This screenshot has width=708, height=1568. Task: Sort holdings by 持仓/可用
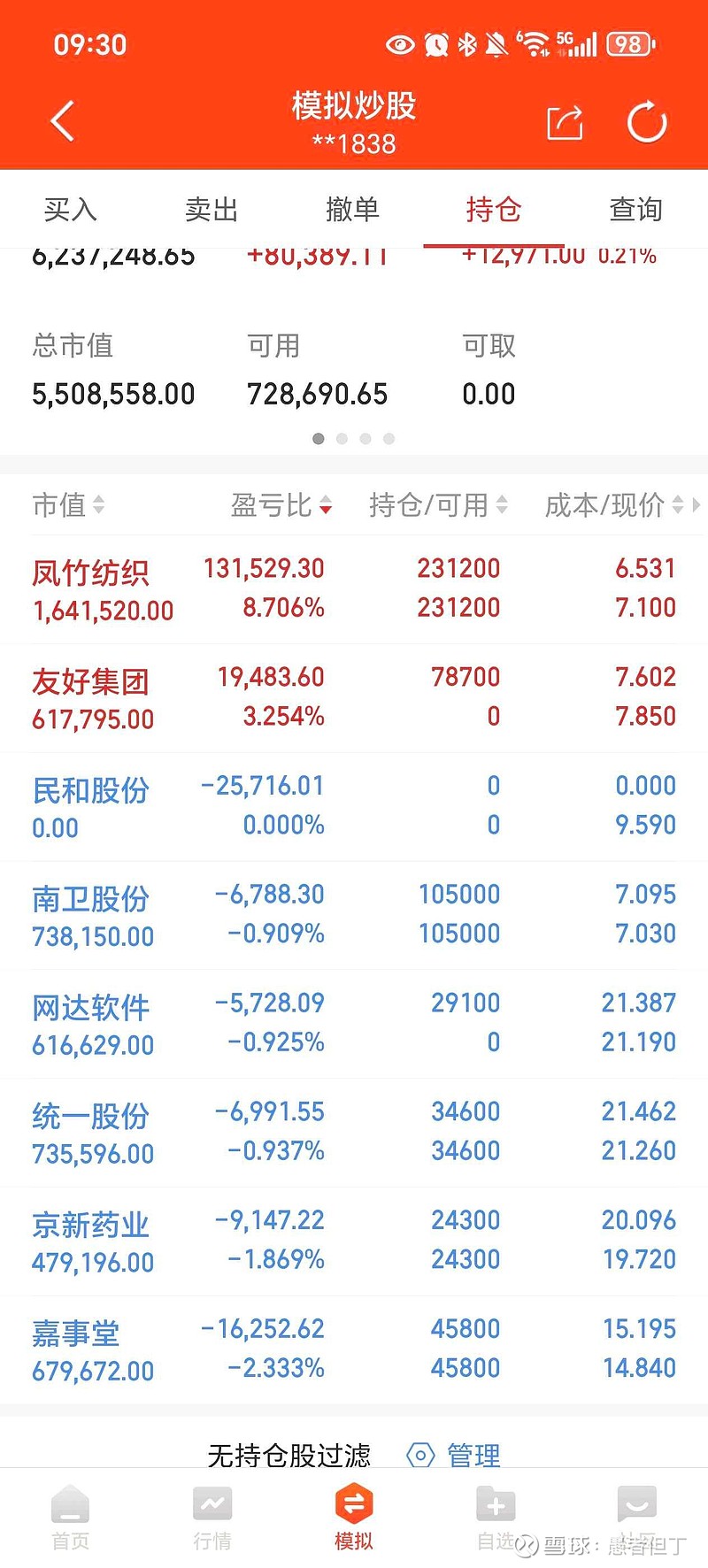coord(438,504)
